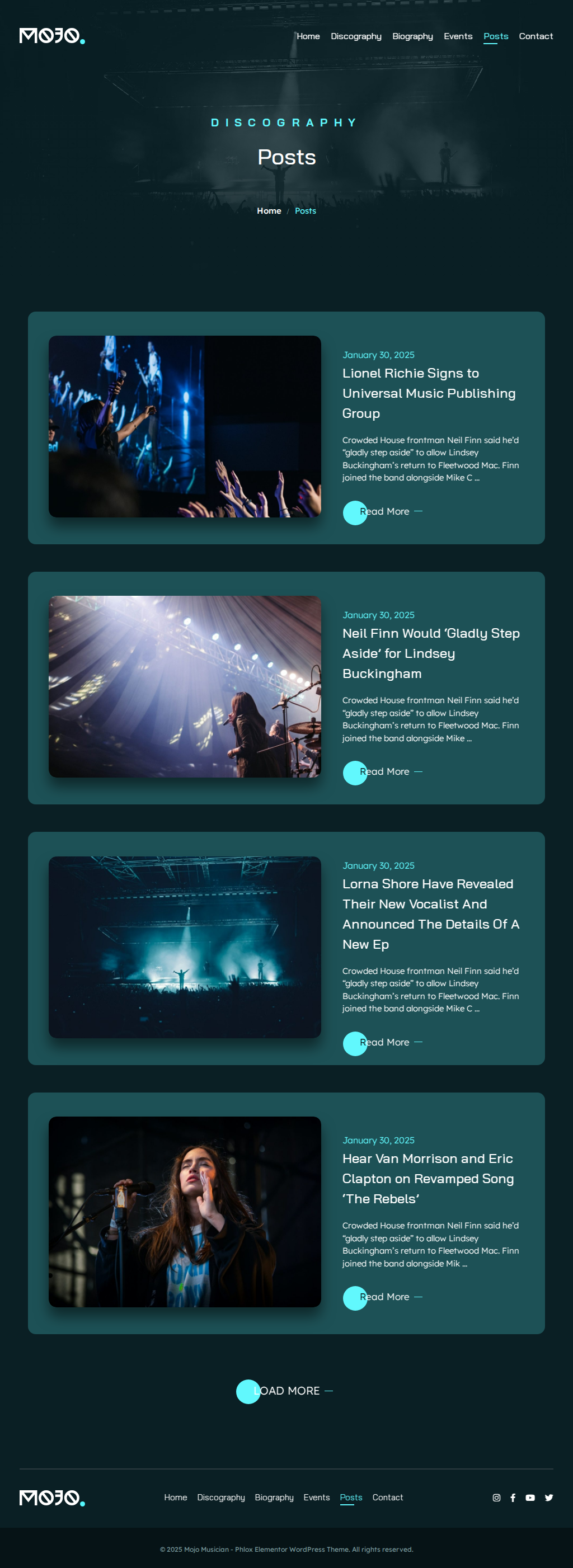The width and height of the screenshot is (573, 1568).
Task: Open Discography in the top menu
Action: pyautogui.click(x=356, y=36)
